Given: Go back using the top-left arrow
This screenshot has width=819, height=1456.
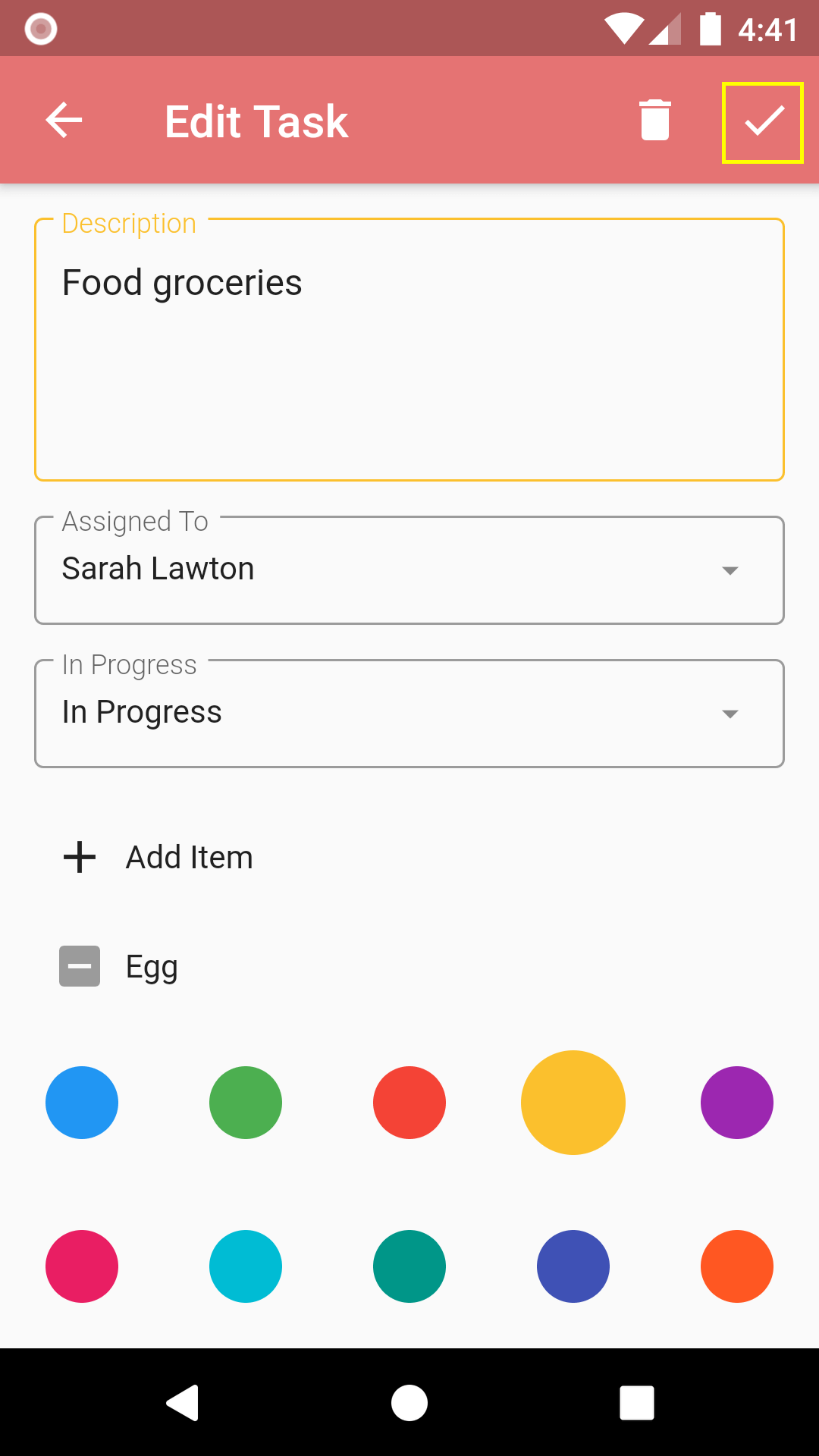Looking at the screenshot, I should click(x=64, y=121).
